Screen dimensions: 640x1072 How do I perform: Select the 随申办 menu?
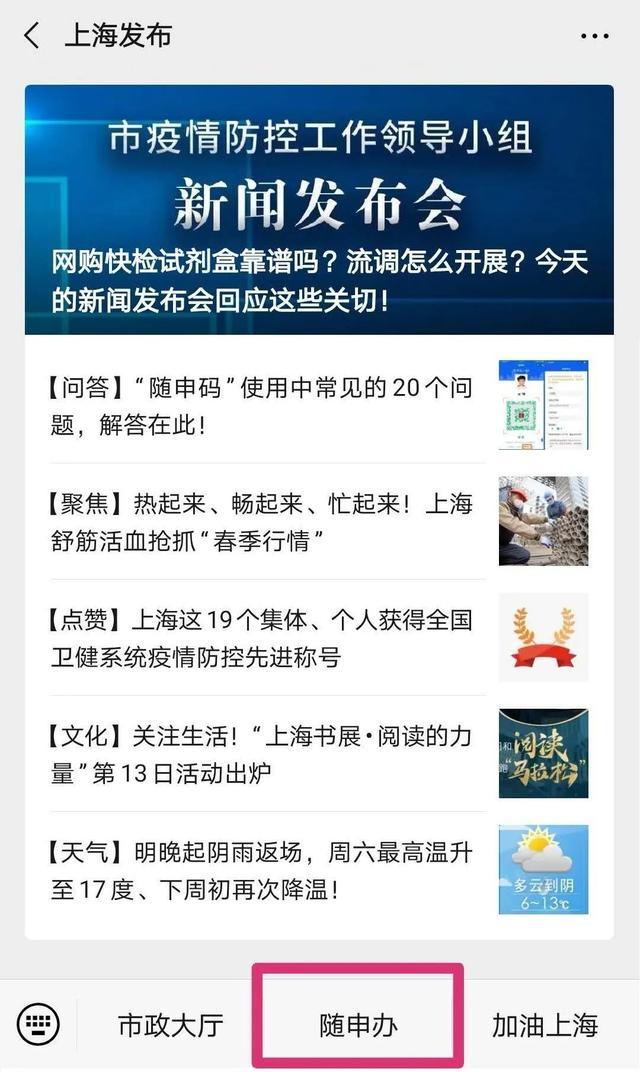click(x=358, y=1025)
